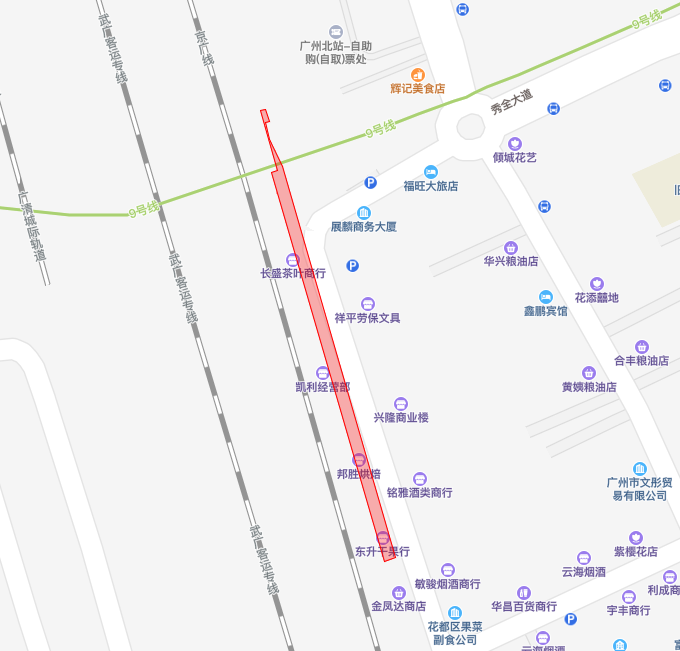
Task: Select the 东升干果行 marker
Action: [x=382, y=538]
